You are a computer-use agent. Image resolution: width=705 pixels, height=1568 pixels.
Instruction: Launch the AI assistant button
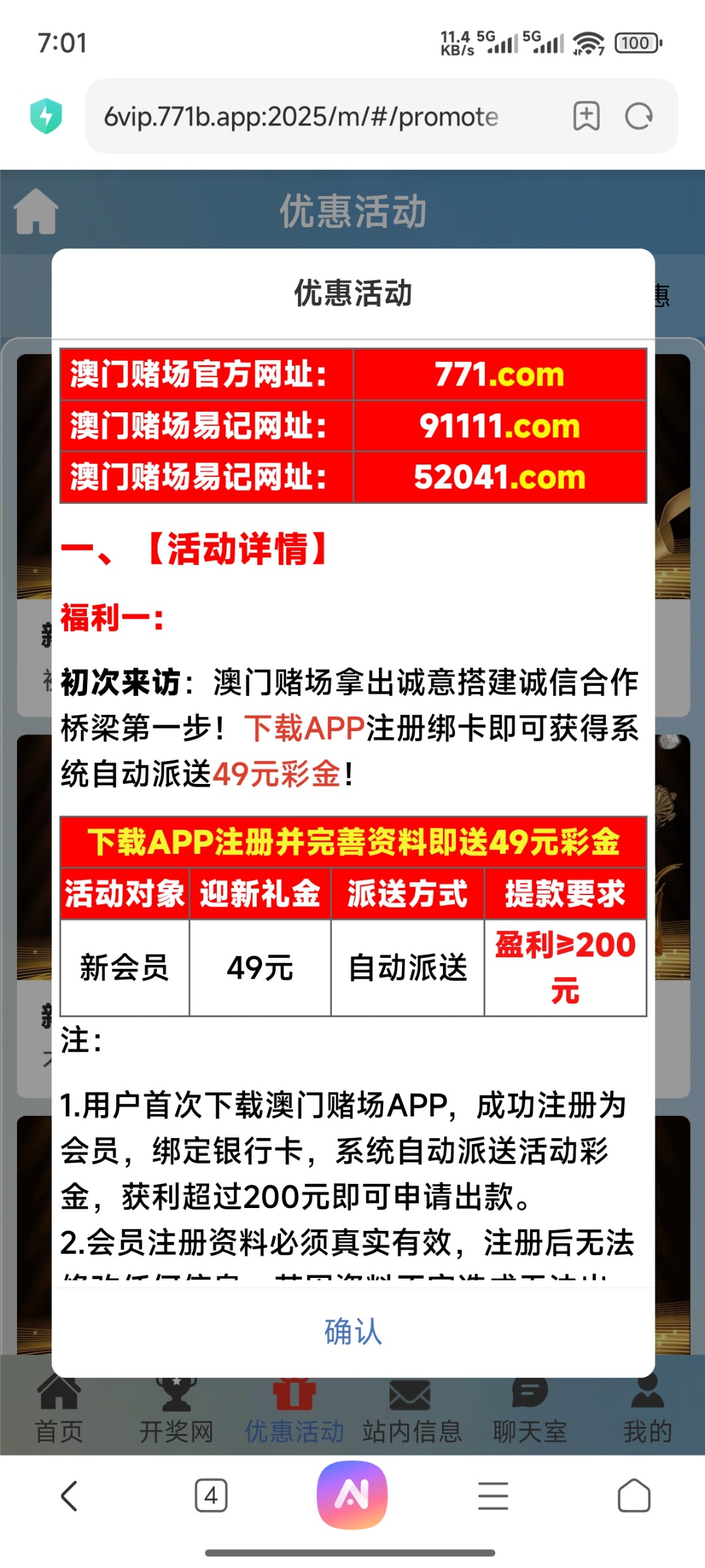point(352,1495)
